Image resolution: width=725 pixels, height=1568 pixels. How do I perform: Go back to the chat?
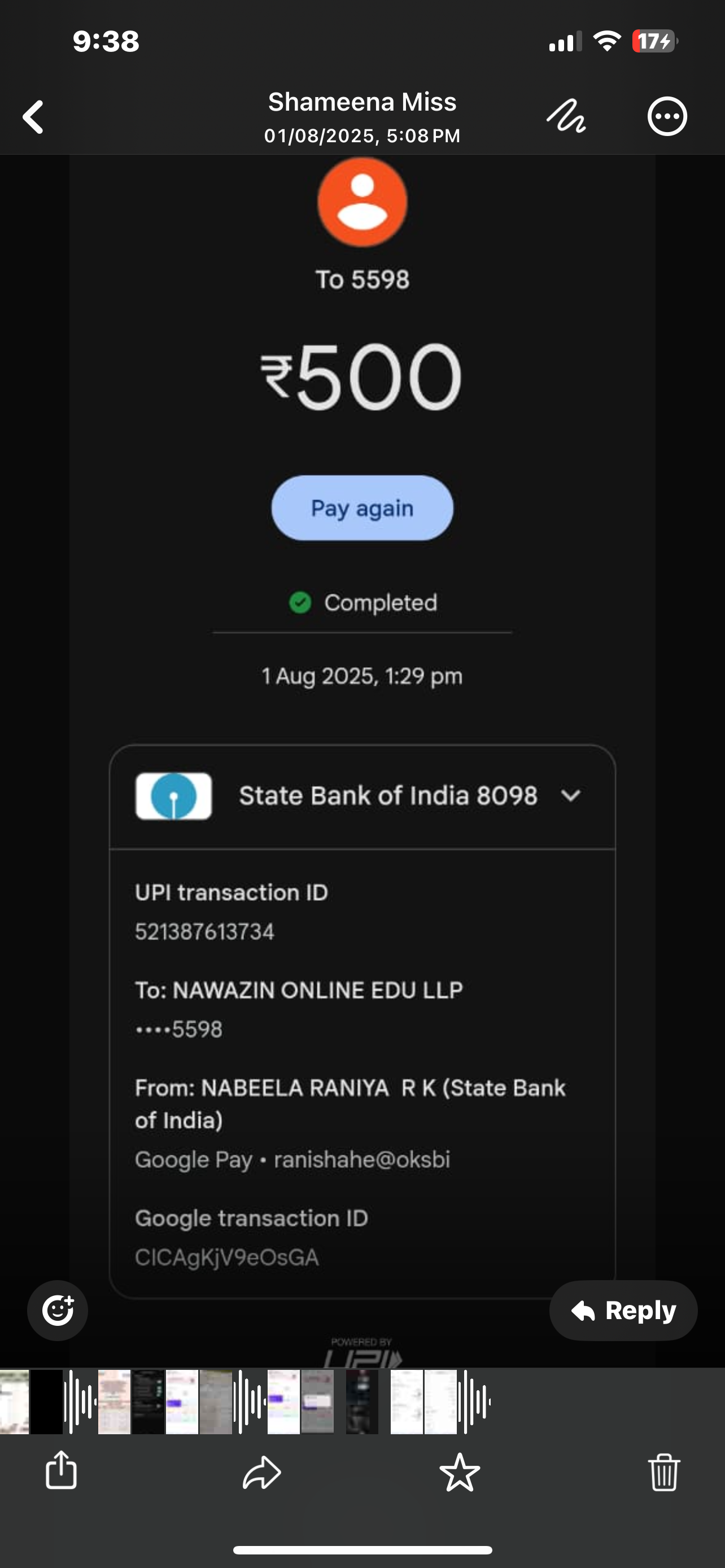coord(33,117)
